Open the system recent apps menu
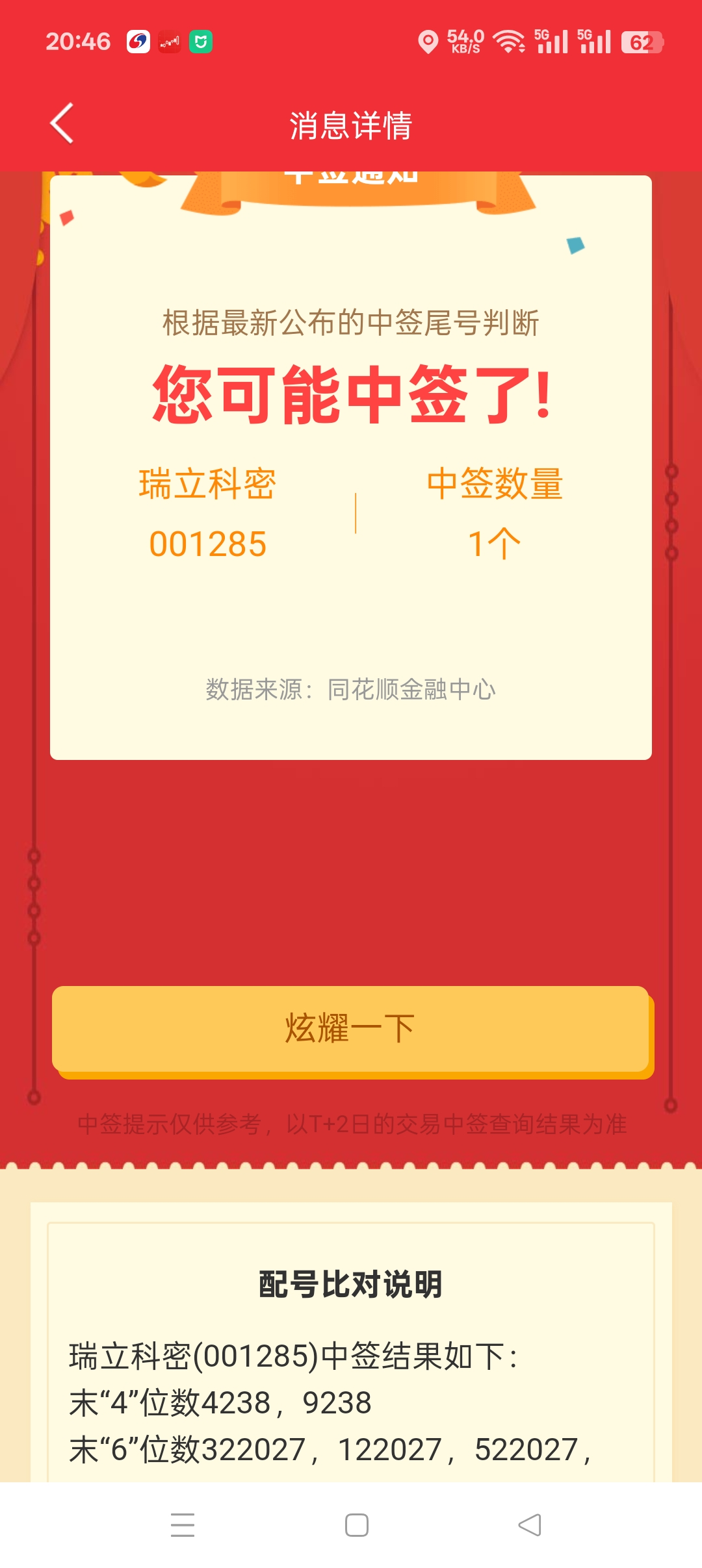 [x=183, y=1524]
